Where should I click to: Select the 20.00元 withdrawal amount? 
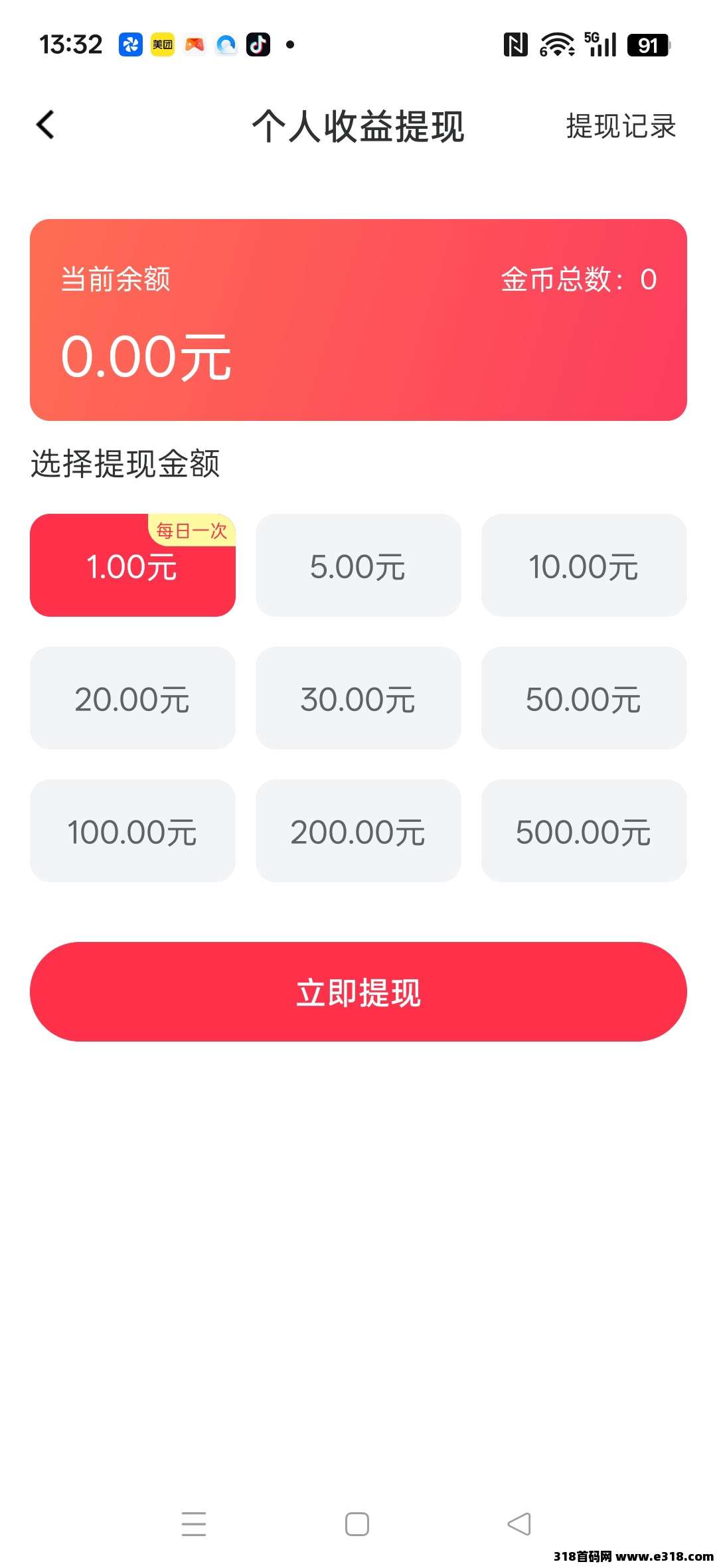(x=131, y=698)
